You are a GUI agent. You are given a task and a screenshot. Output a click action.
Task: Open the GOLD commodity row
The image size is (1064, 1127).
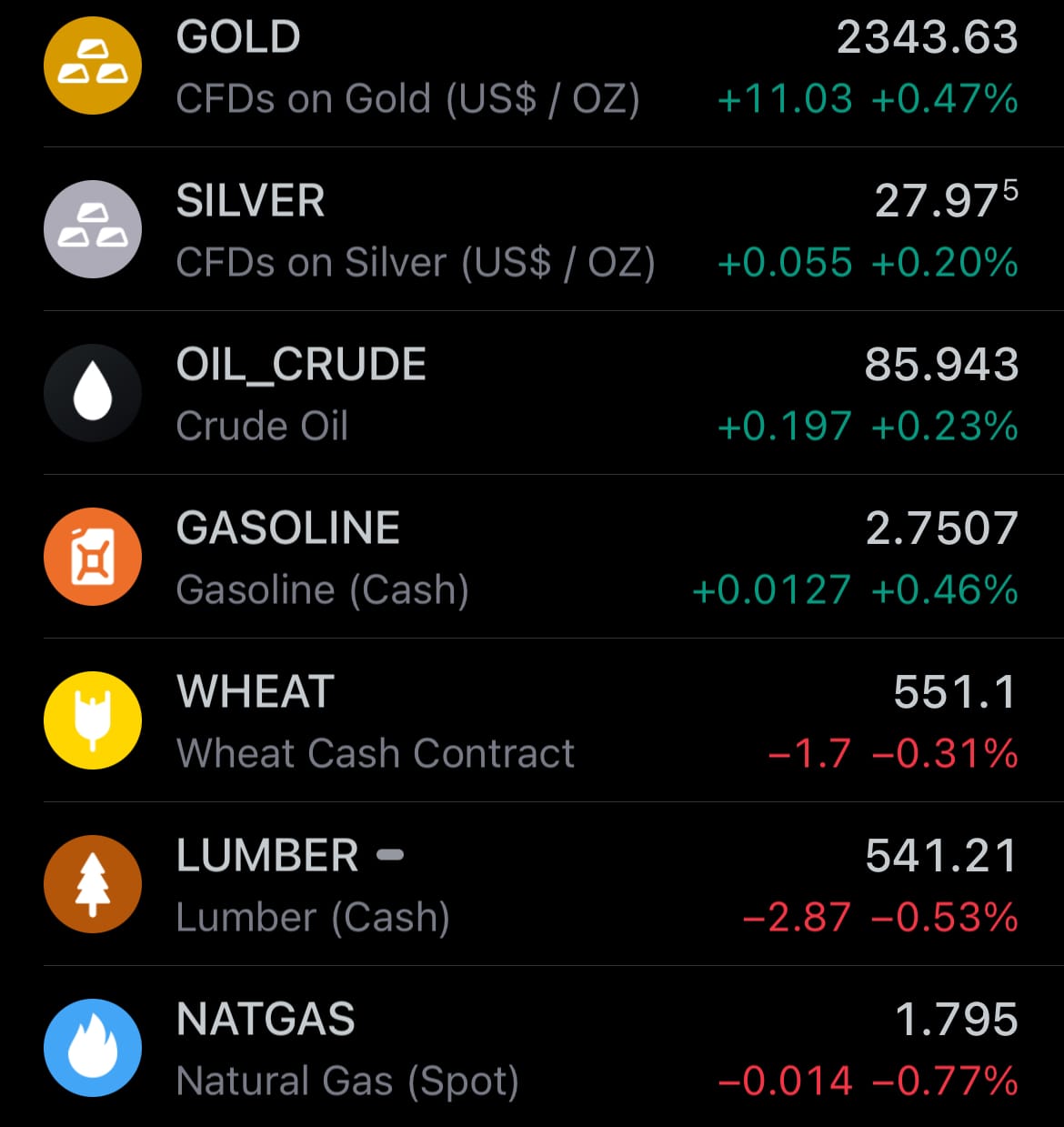pos(532,68)
